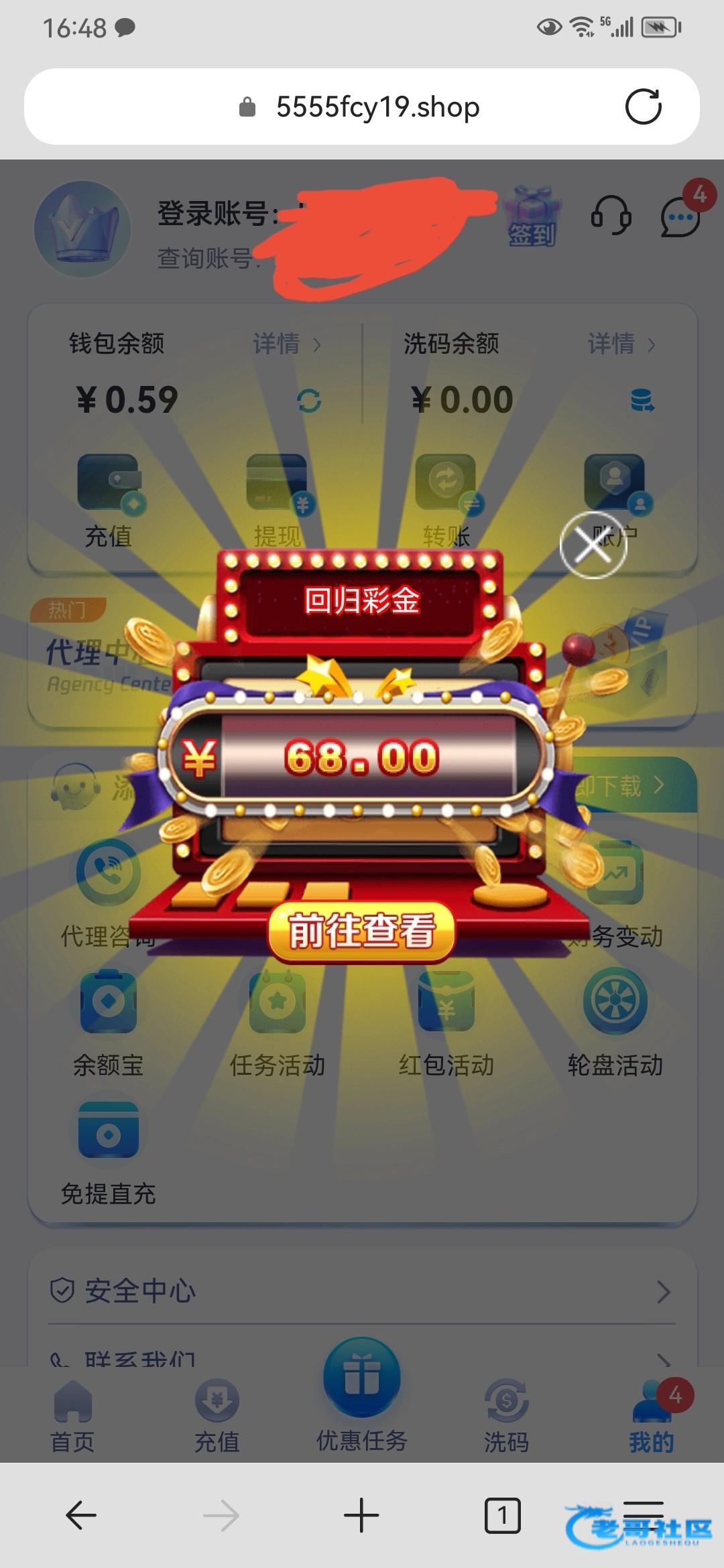The image size is (724, 1568).
Task: Tap the 前往查看 button
Action: click(361, 931)
